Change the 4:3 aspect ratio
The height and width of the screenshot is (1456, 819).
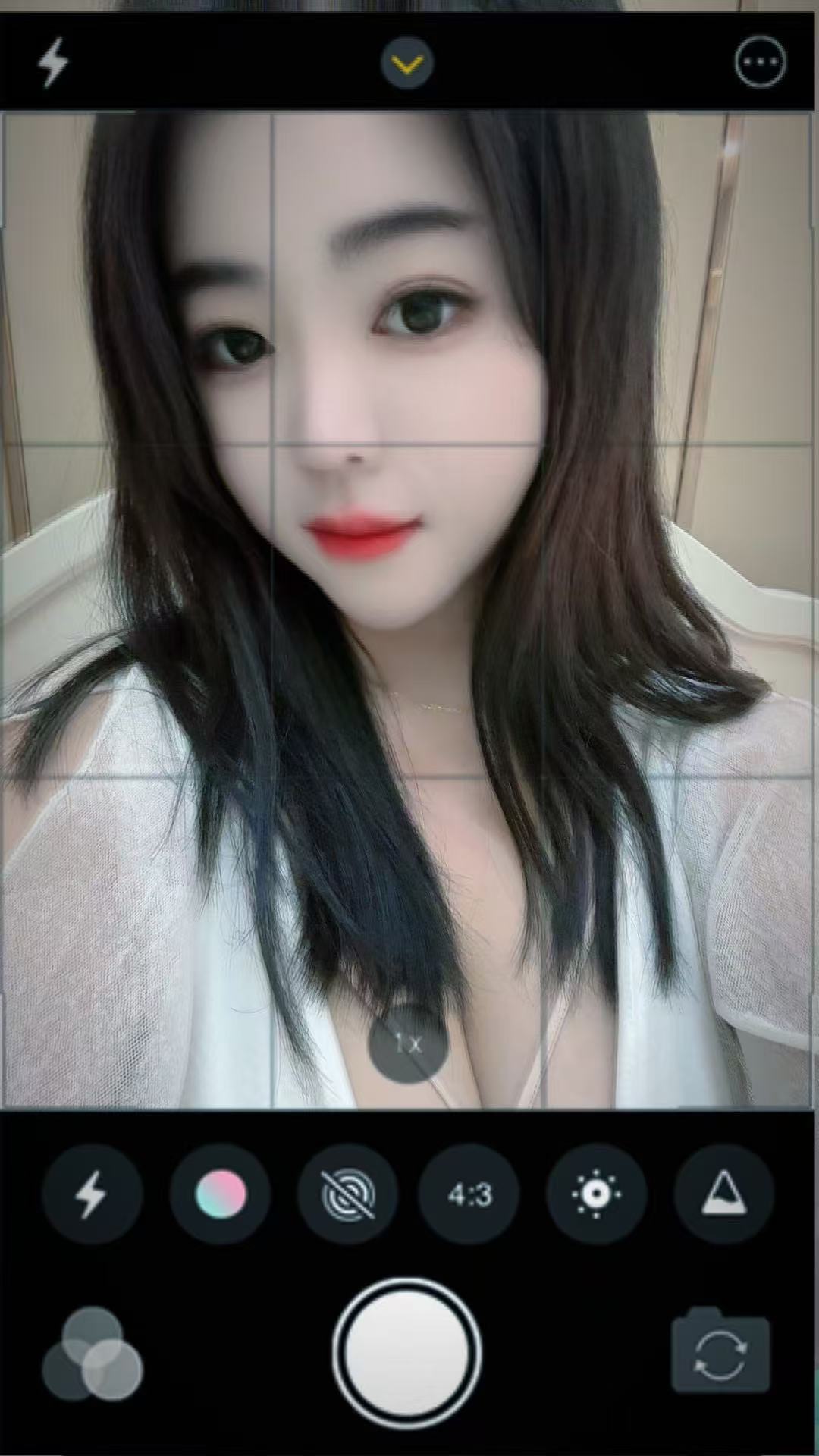pyautogui.click(x=469, y=1194)
